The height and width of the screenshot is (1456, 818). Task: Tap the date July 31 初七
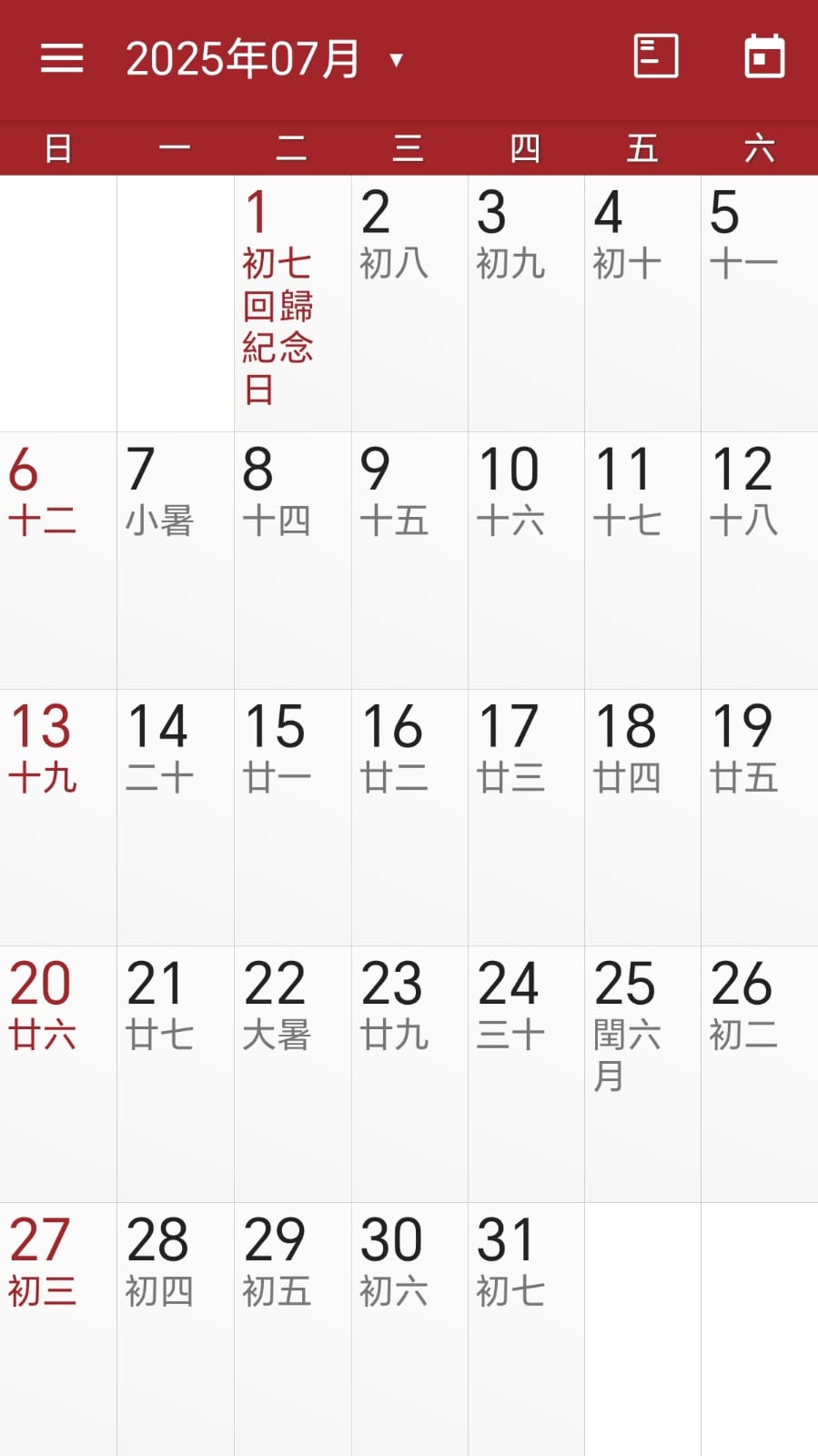coord(526,1330)
